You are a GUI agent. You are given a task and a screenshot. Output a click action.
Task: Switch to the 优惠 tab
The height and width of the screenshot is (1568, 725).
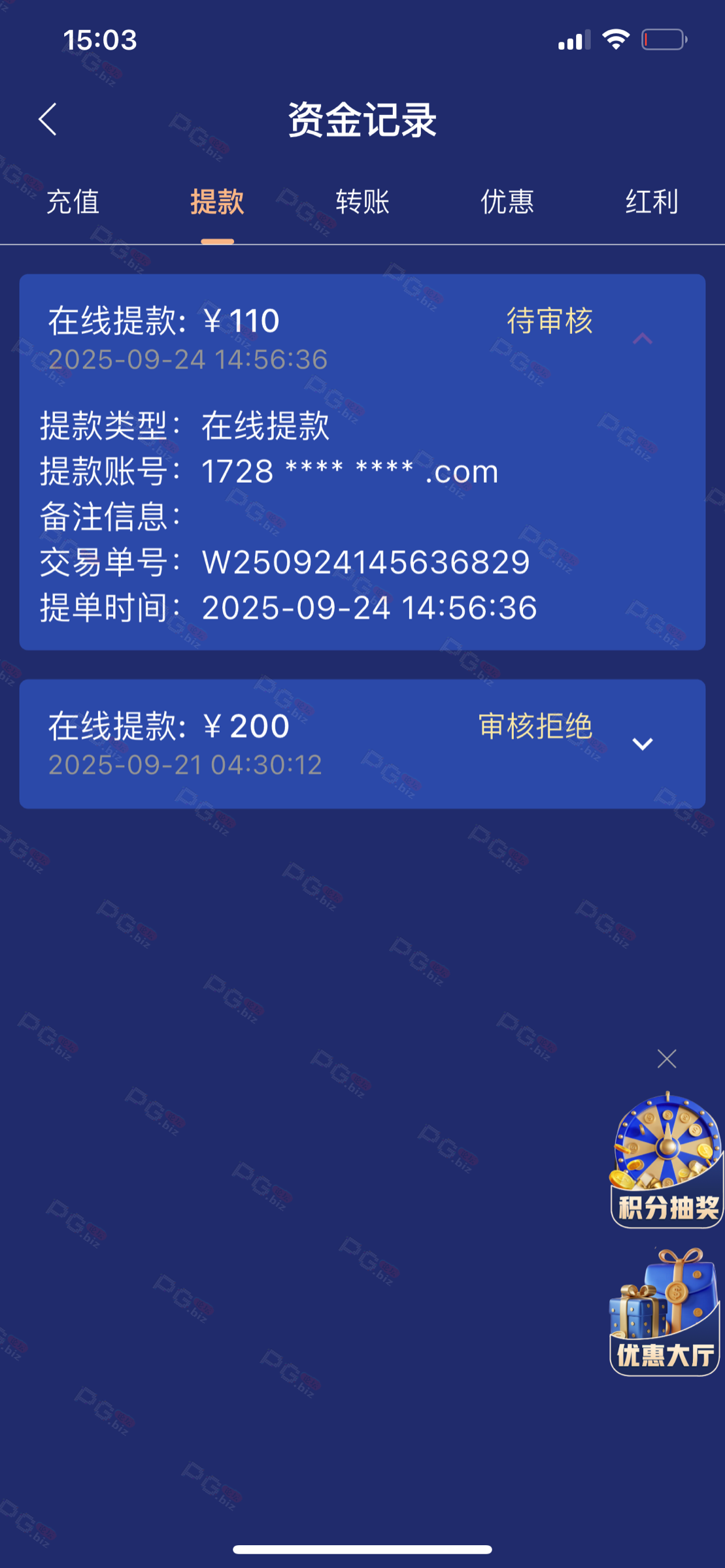click(x=507, y=202)
